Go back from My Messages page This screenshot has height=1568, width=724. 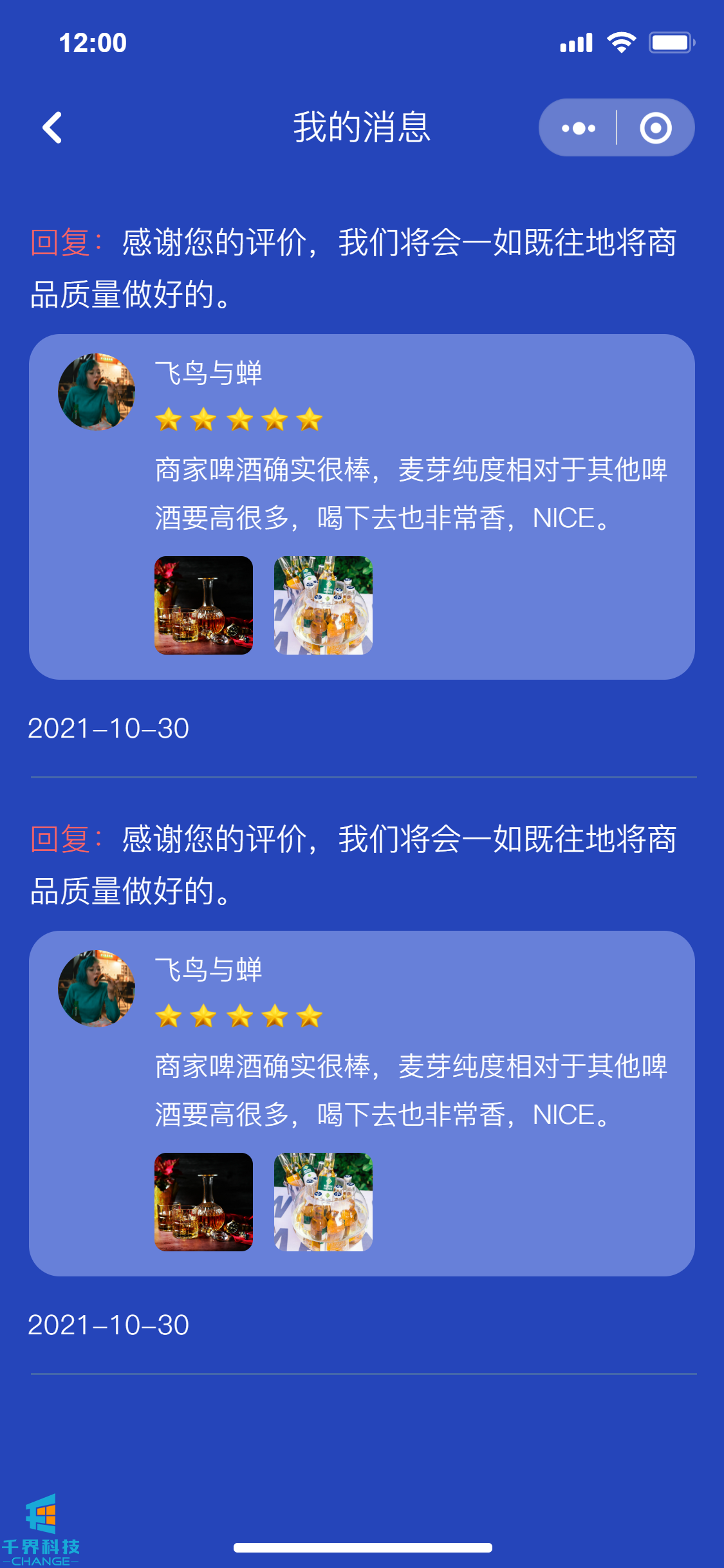(53, 127)
